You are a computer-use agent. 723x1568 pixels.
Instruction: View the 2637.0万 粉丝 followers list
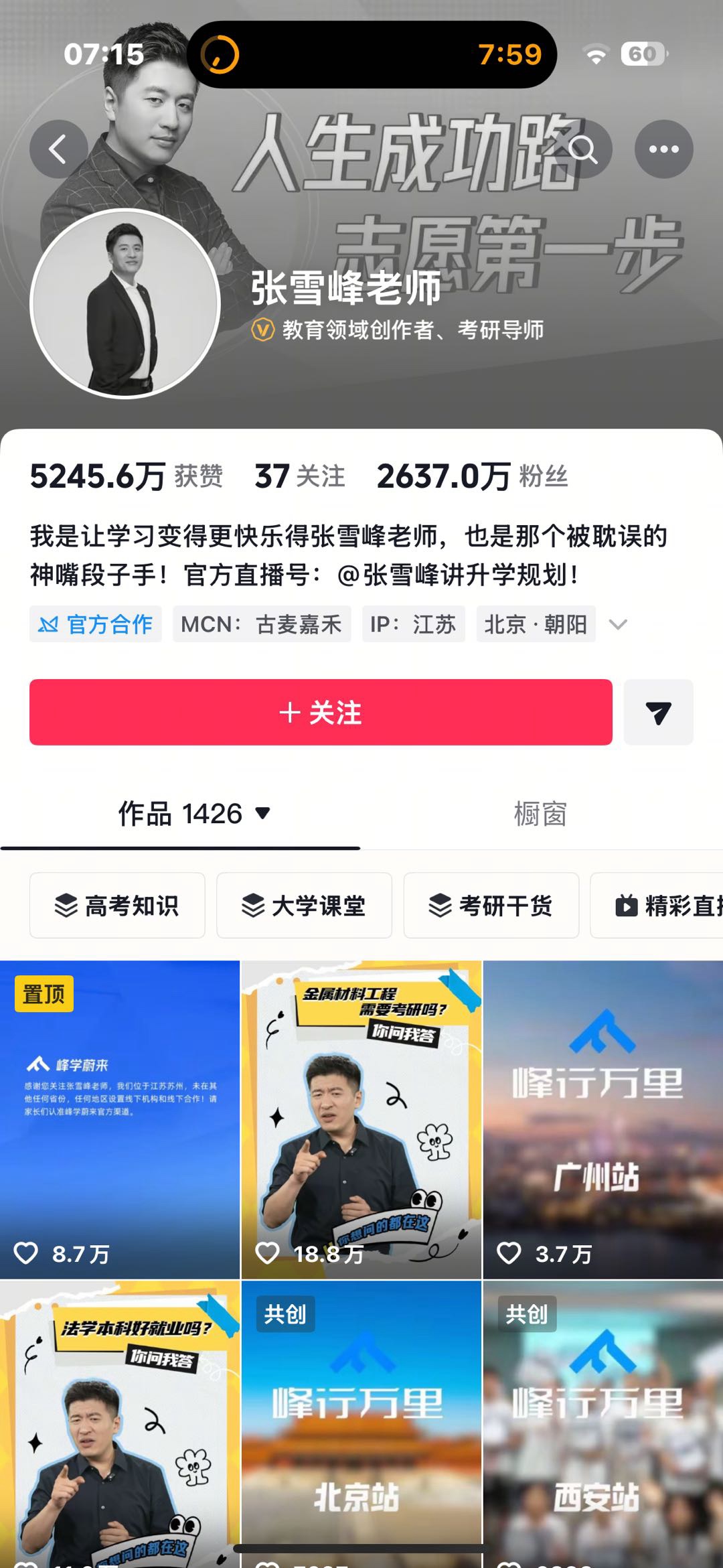pyautogui.click(x=472, y=476)
